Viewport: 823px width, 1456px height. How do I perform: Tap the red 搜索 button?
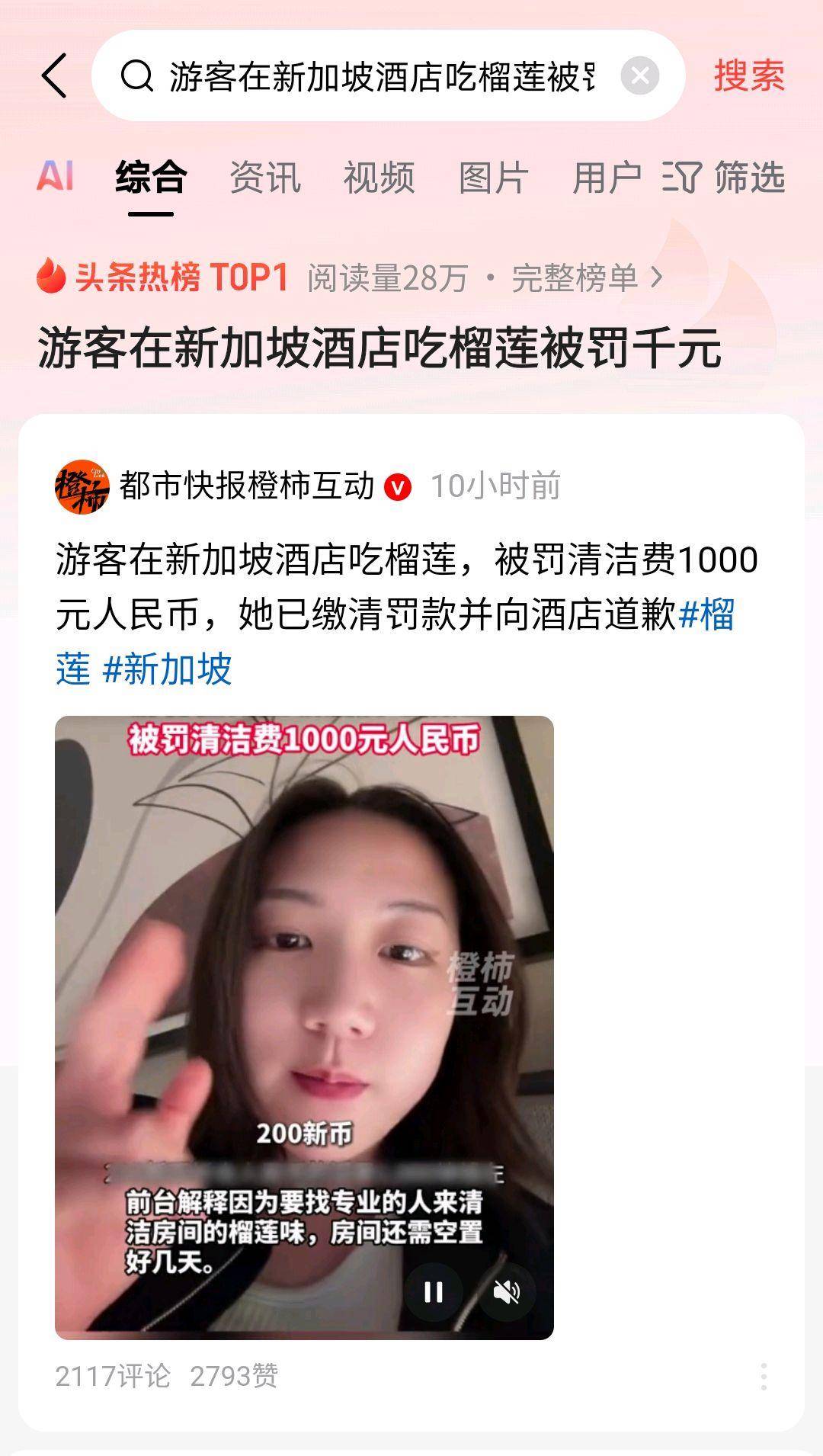pyautogui.click(x=748, y=75)
